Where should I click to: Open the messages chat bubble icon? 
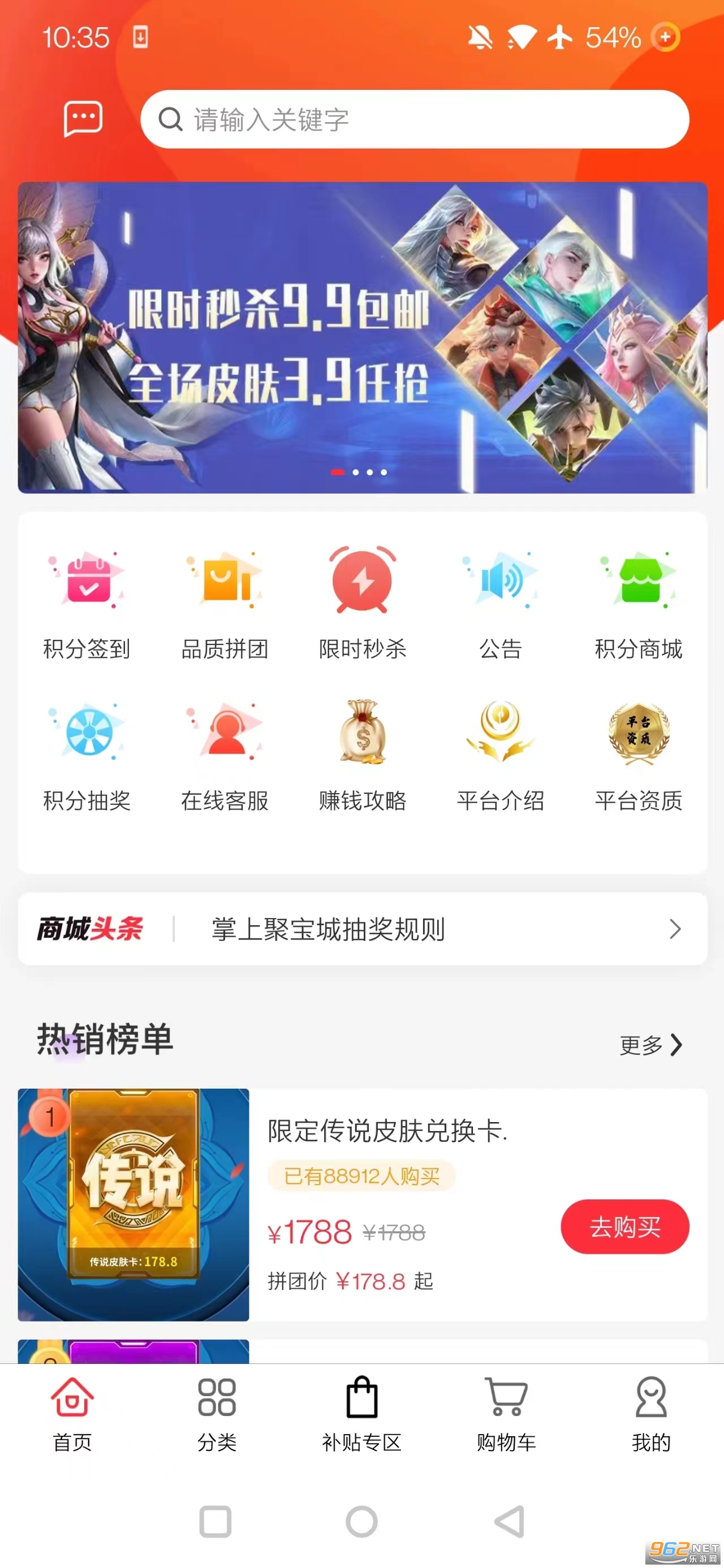tap(83, 119)
